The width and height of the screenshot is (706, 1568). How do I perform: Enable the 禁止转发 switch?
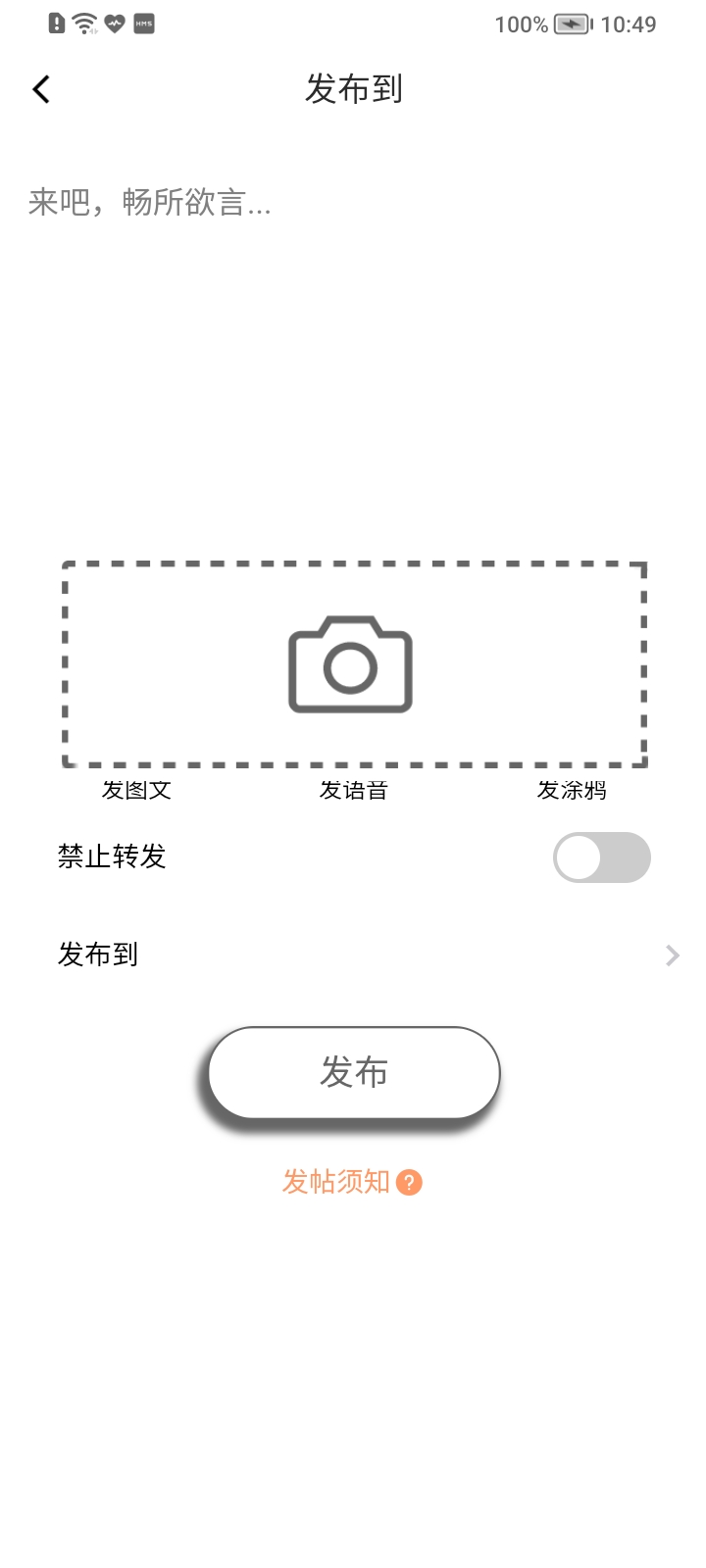coord(602,857)
